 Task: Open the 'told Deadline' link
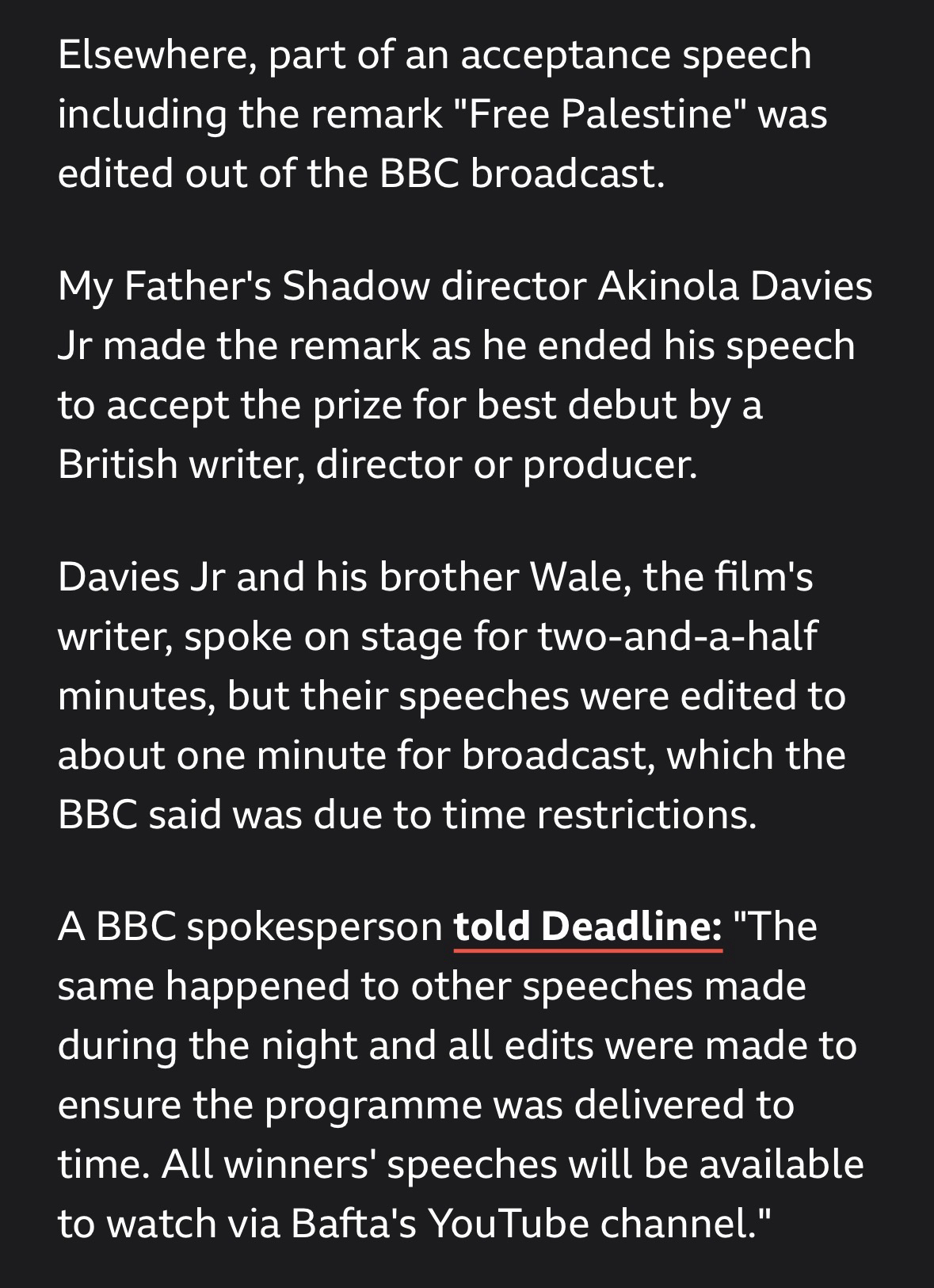pyautogui.click(x=587, y=927)
